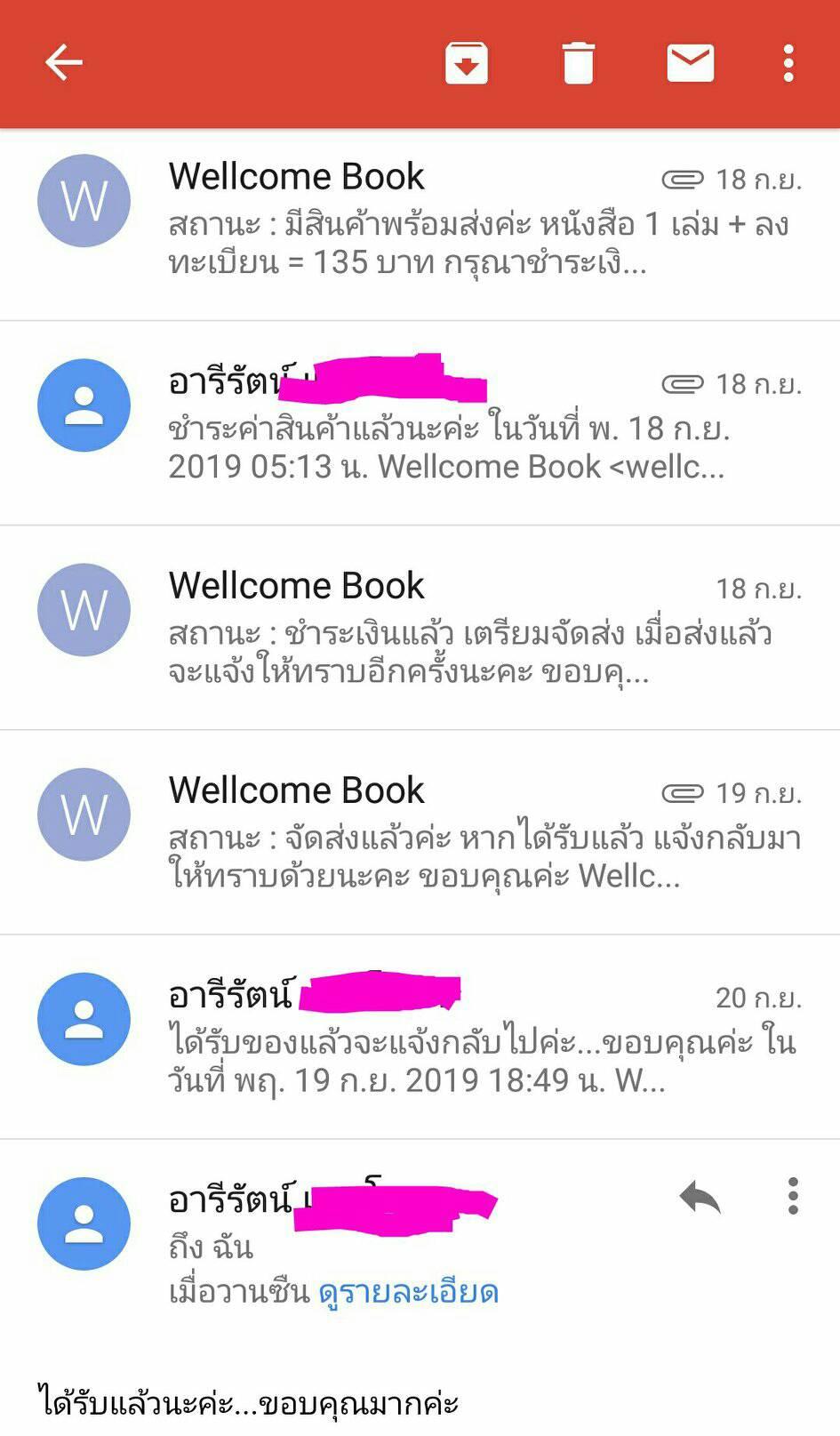Reply to the latest message
Viewport: 840px width, 1436px height.
tap(700, 1198)
